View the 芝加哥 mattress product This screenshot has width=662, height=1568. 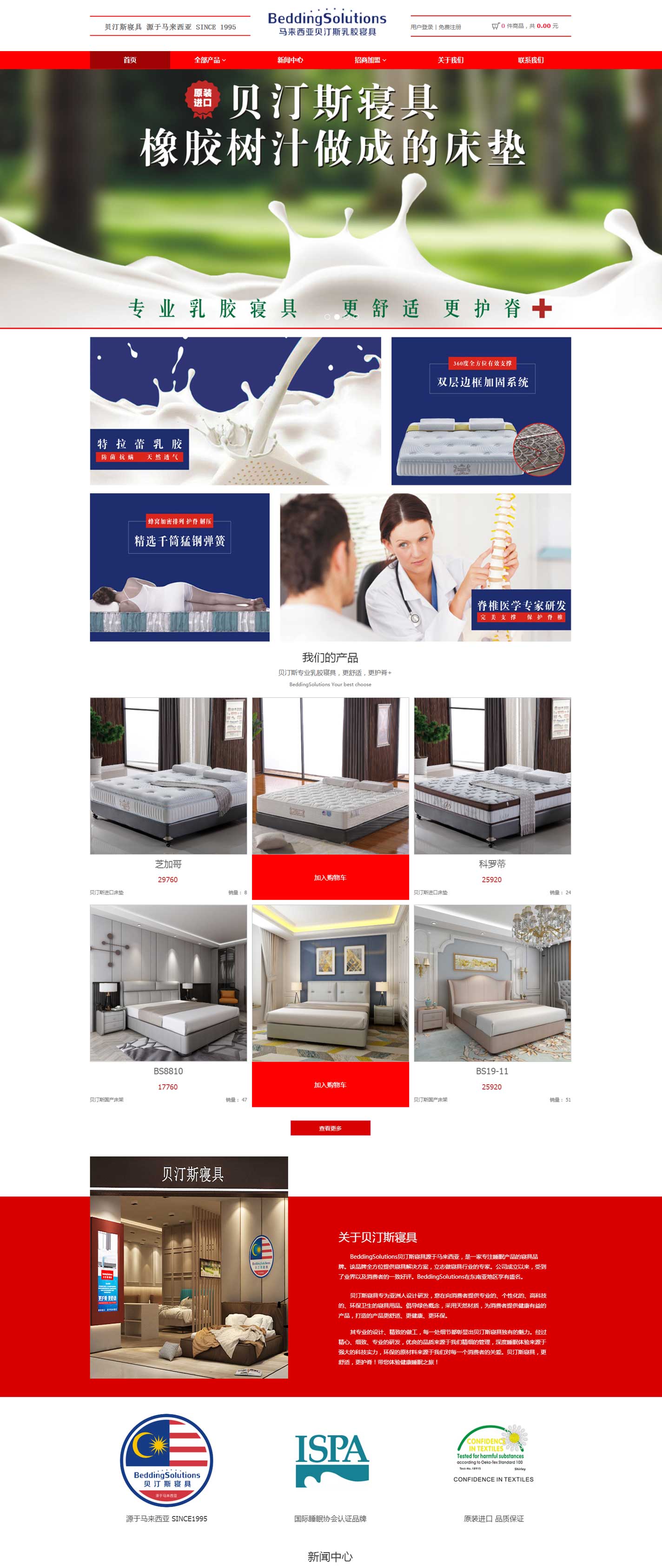(x=169, y=775)
